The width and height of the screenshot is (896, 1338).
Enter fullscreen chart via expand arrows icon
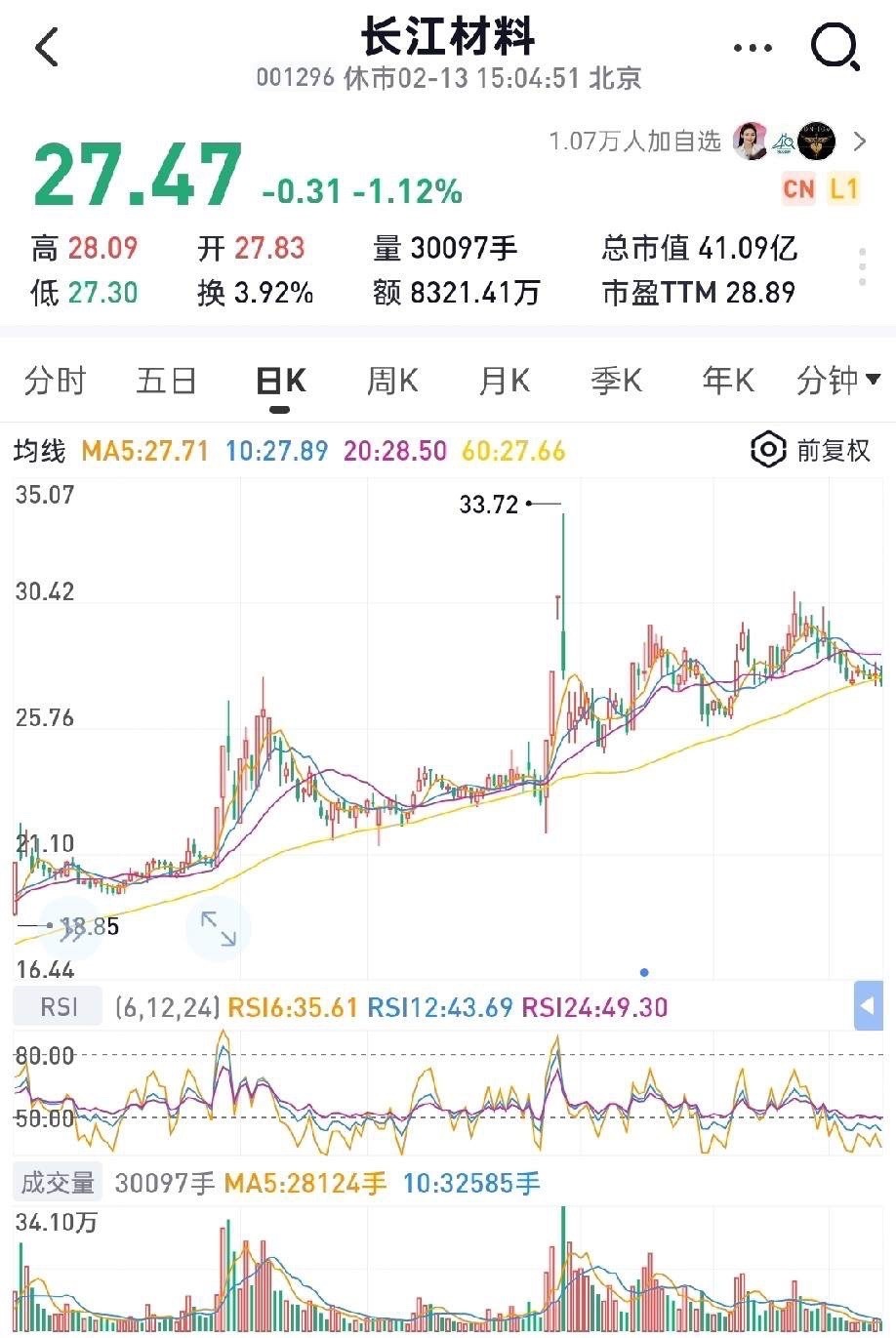(x=218, y=928)
